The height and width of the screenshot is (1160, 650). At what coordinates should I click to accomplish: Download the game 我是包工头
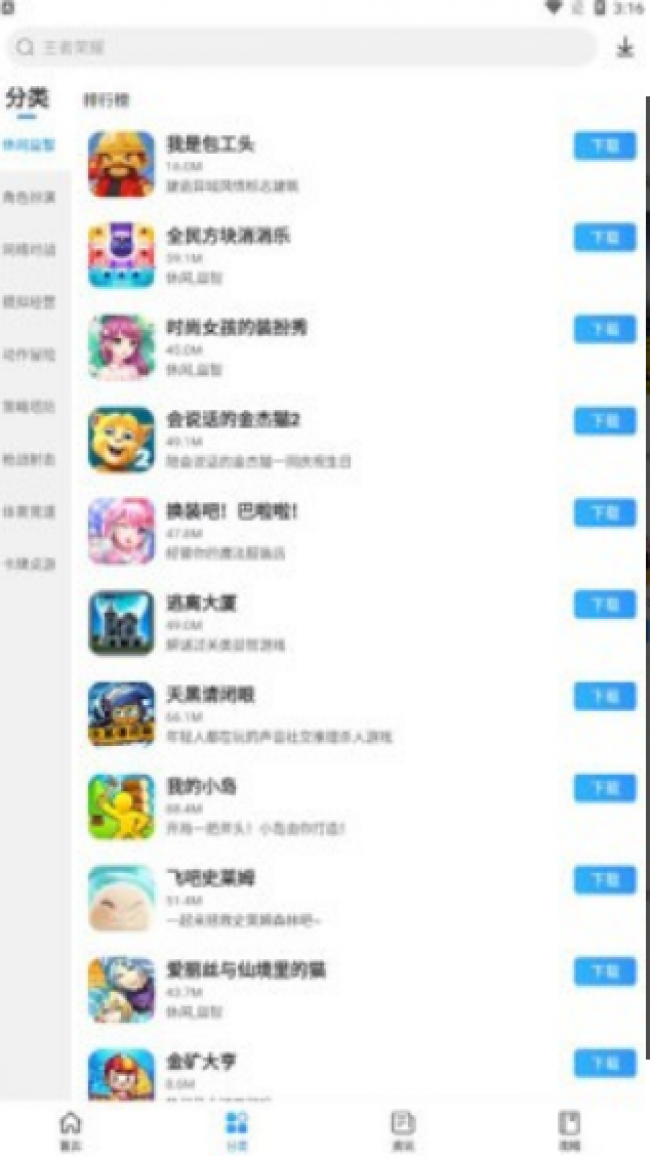coord(604,146)
